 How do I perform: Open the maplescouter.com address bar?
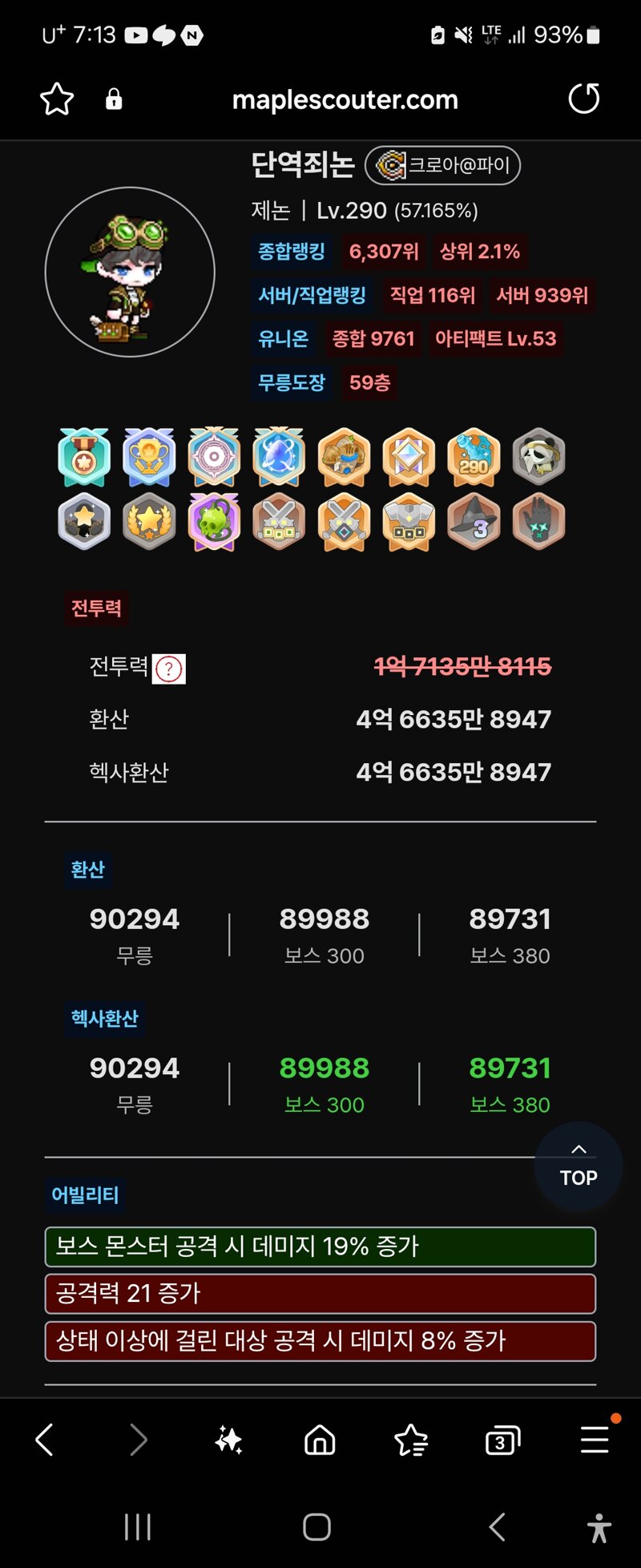[x=345, y=100]
